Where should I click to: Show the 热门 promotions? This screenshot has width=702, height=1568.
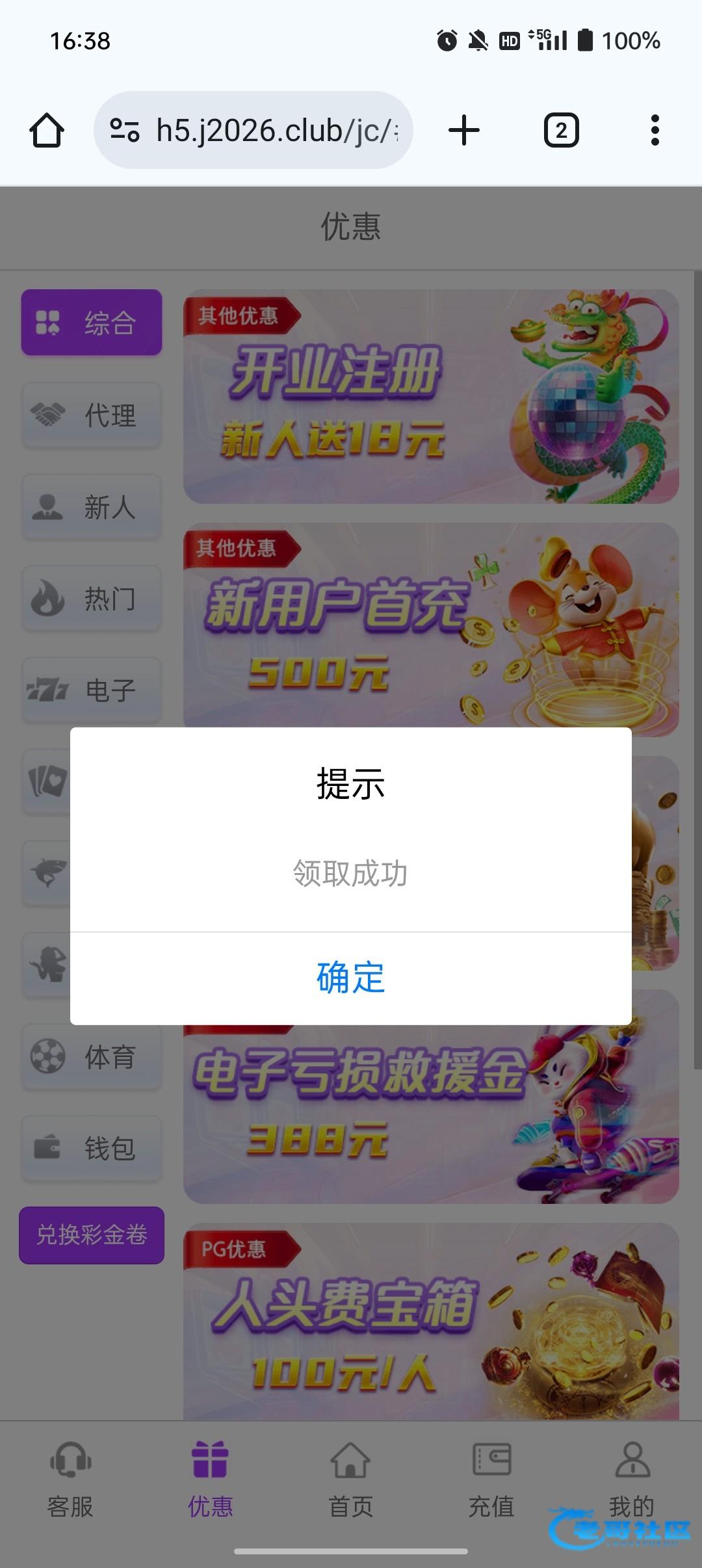(92, 598)
